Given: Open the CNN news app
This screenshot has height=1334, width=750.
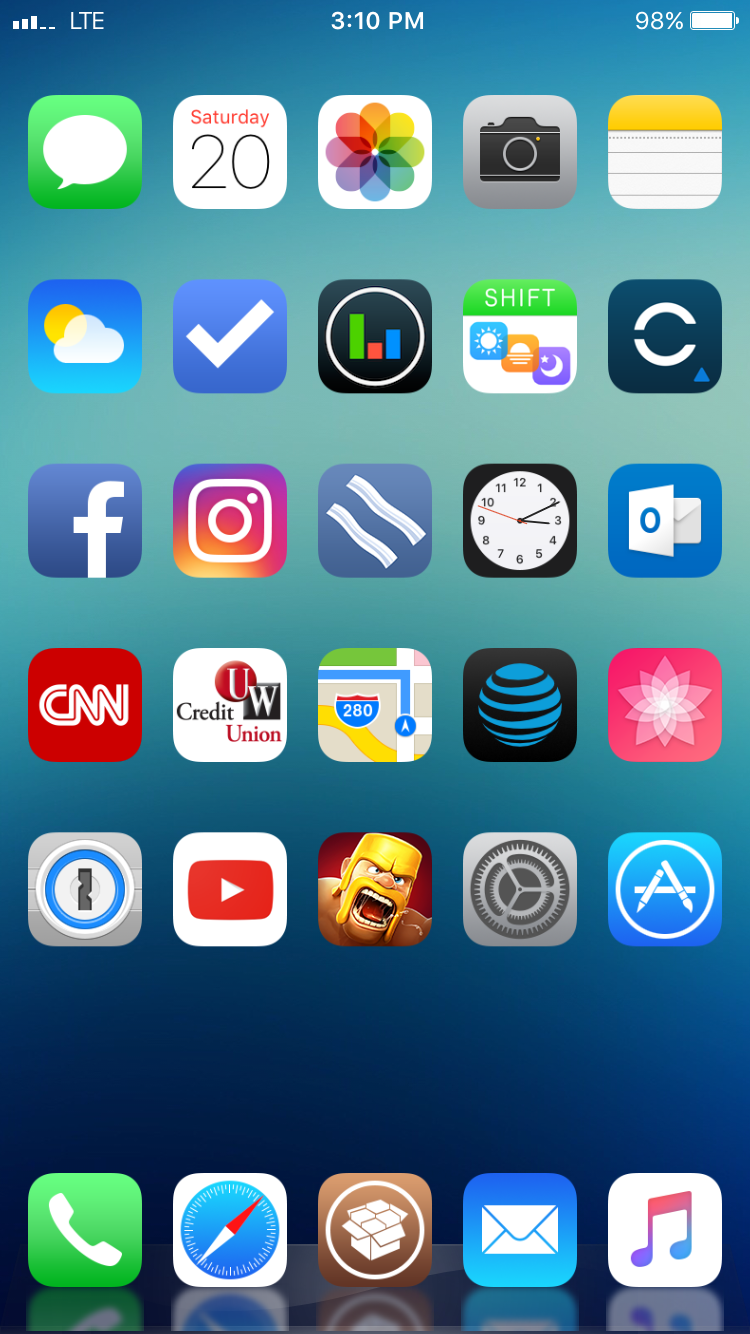Looking at the screenshot, I should coord(85,705).
